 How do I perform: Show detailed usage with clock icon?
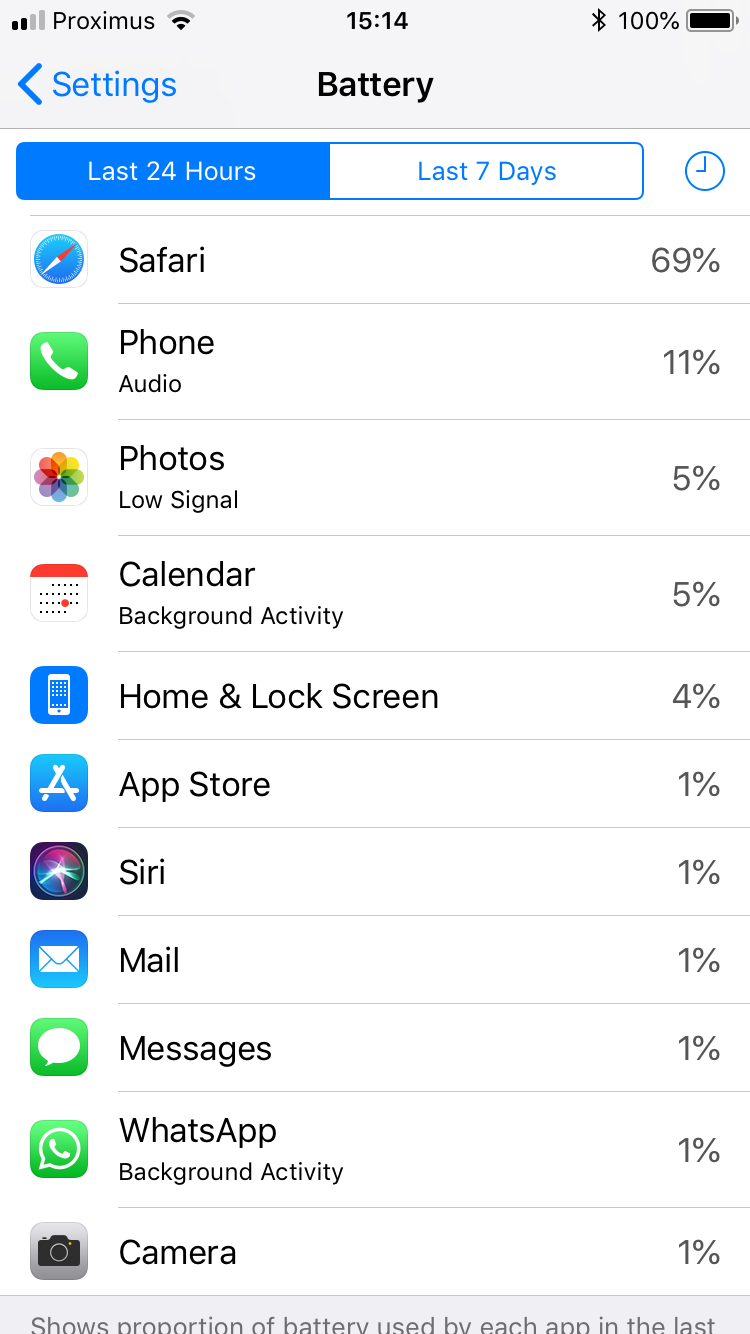[x=704, y=171]
